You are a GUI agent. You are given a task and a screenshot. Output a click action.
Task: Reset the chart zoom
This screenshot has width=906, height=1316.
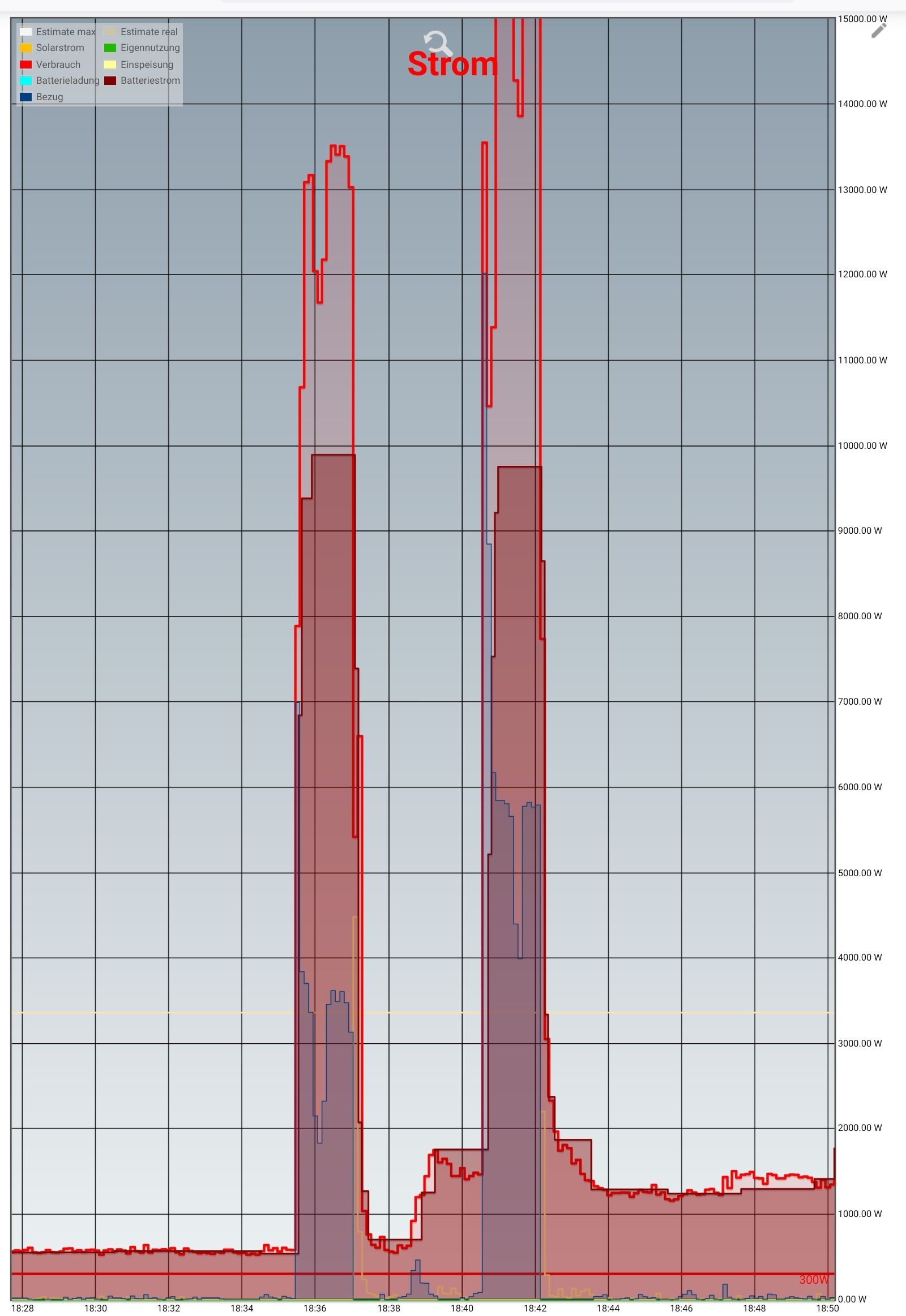click(437, 43)
